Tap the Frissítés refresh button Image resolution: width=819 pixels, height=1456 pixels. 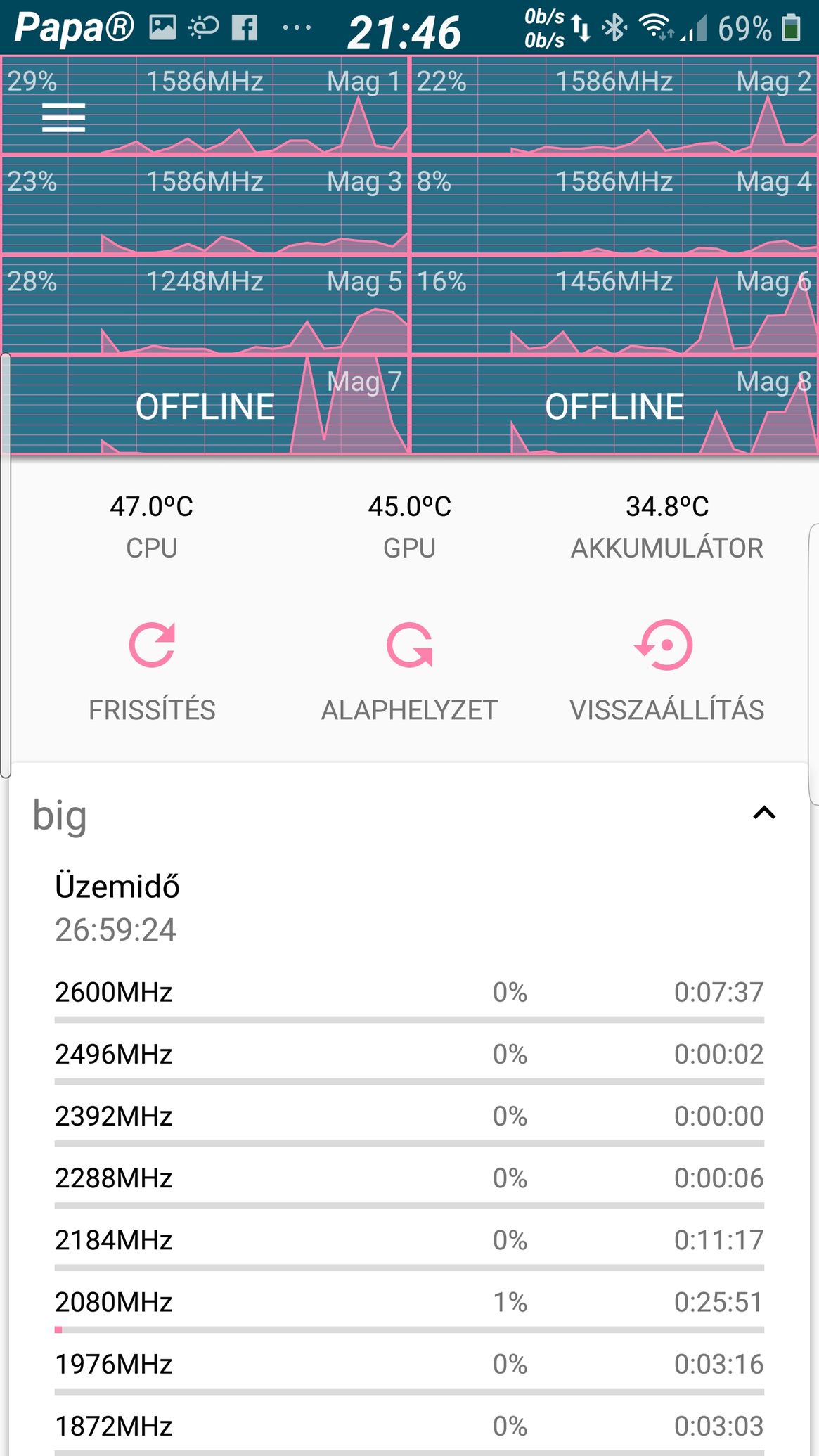[152, 671]
